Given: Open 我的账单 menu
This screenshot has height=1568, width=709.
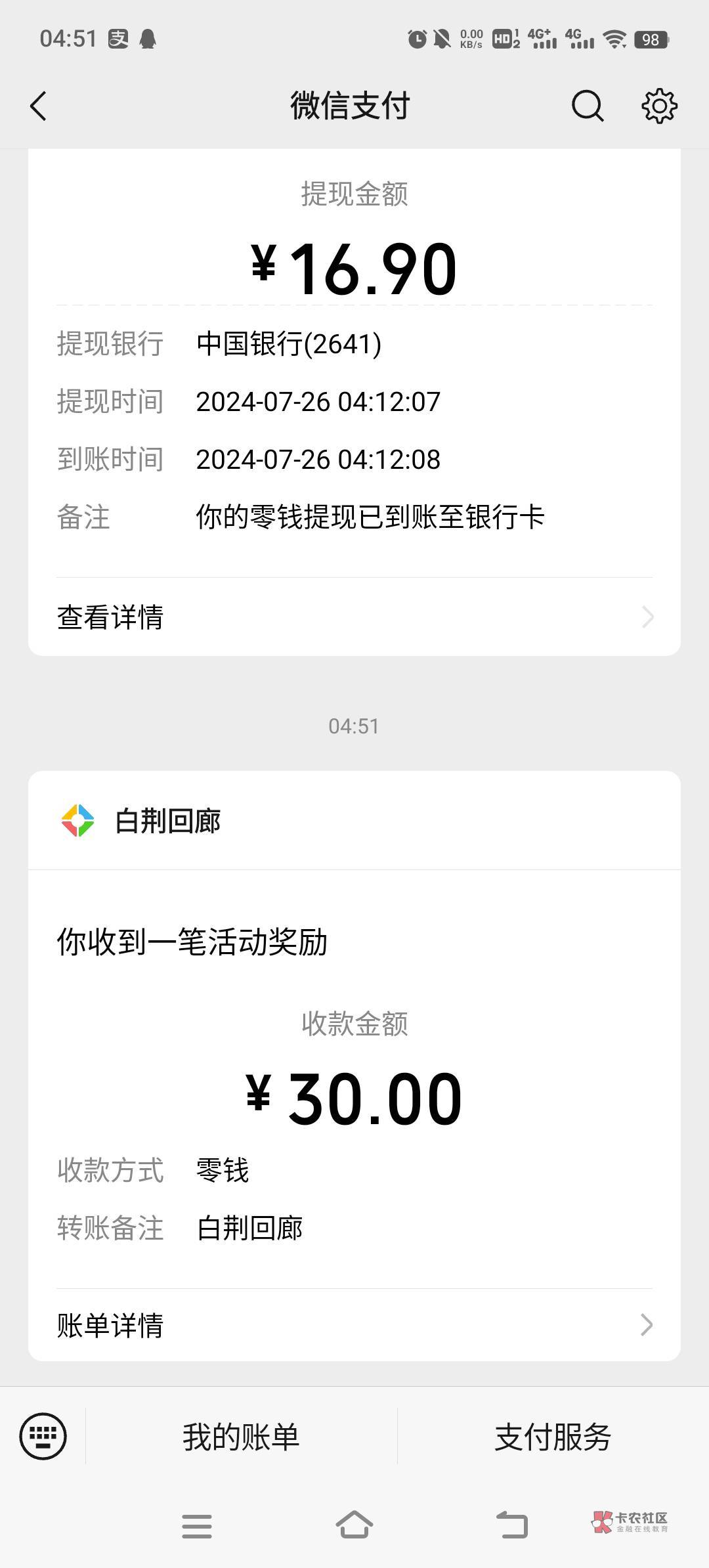Looking at the screenshot, I should (241, 1437).
